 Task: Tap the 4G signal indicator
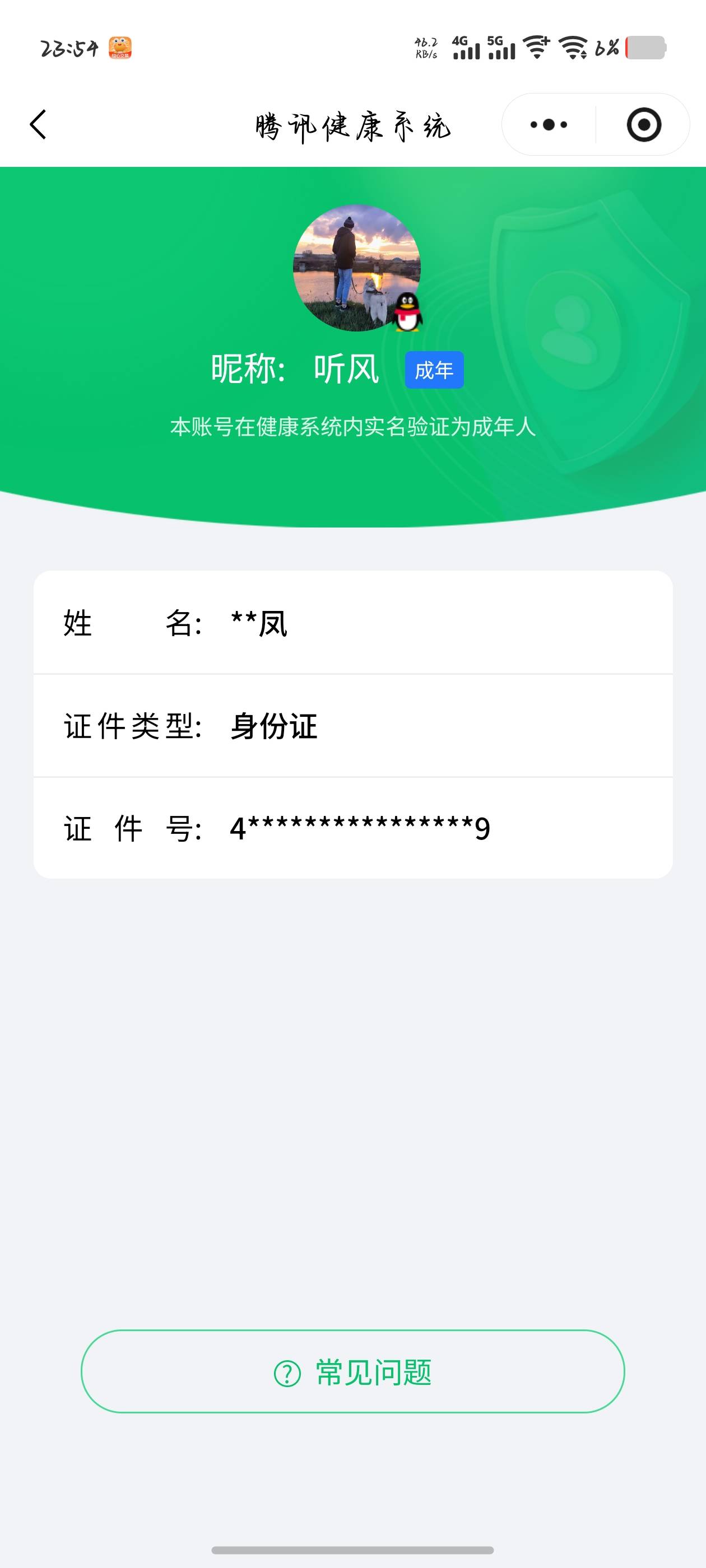pyautogui.click(x=466, y=48)
